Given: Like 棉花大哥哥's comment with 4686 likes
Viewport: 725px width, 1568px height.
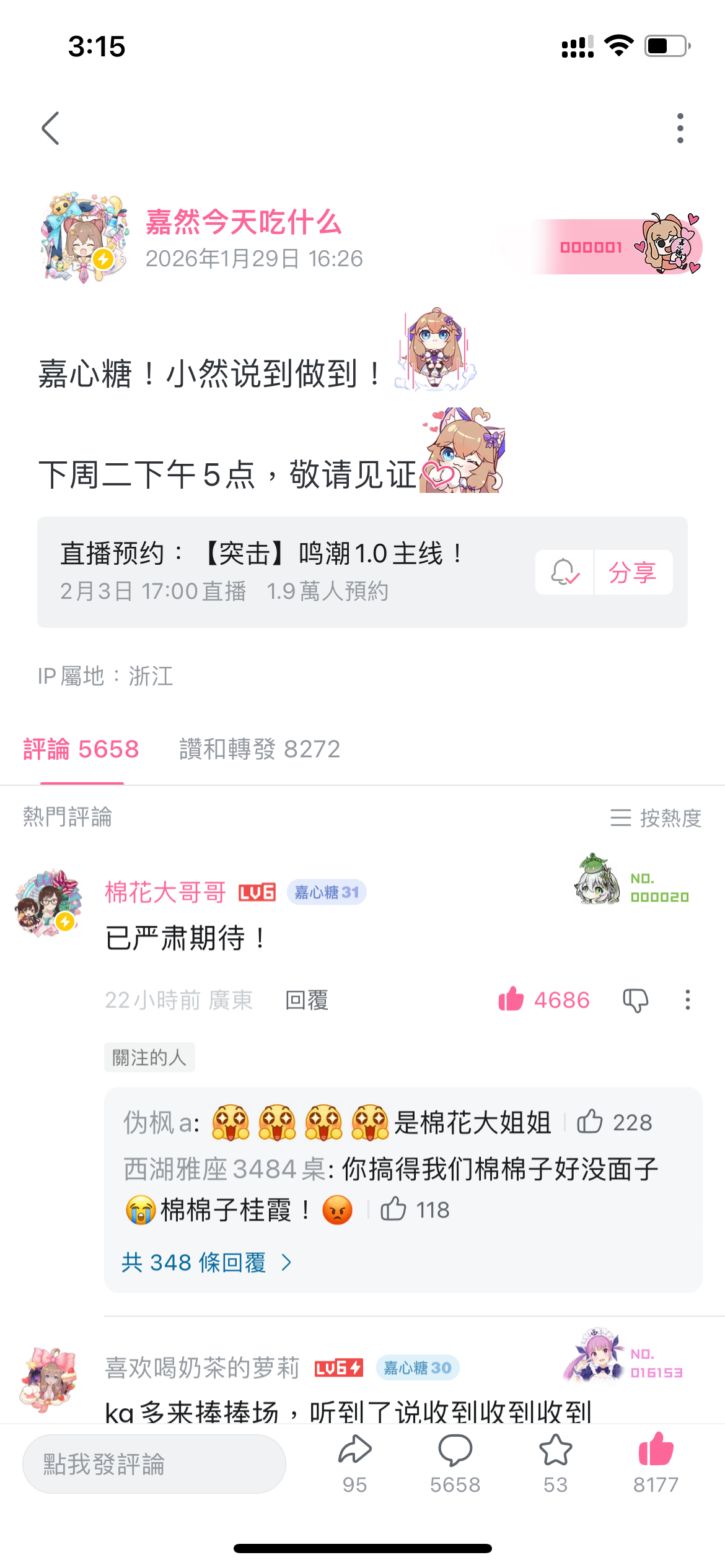Looking at the screenshot, I should [544, 1000].
